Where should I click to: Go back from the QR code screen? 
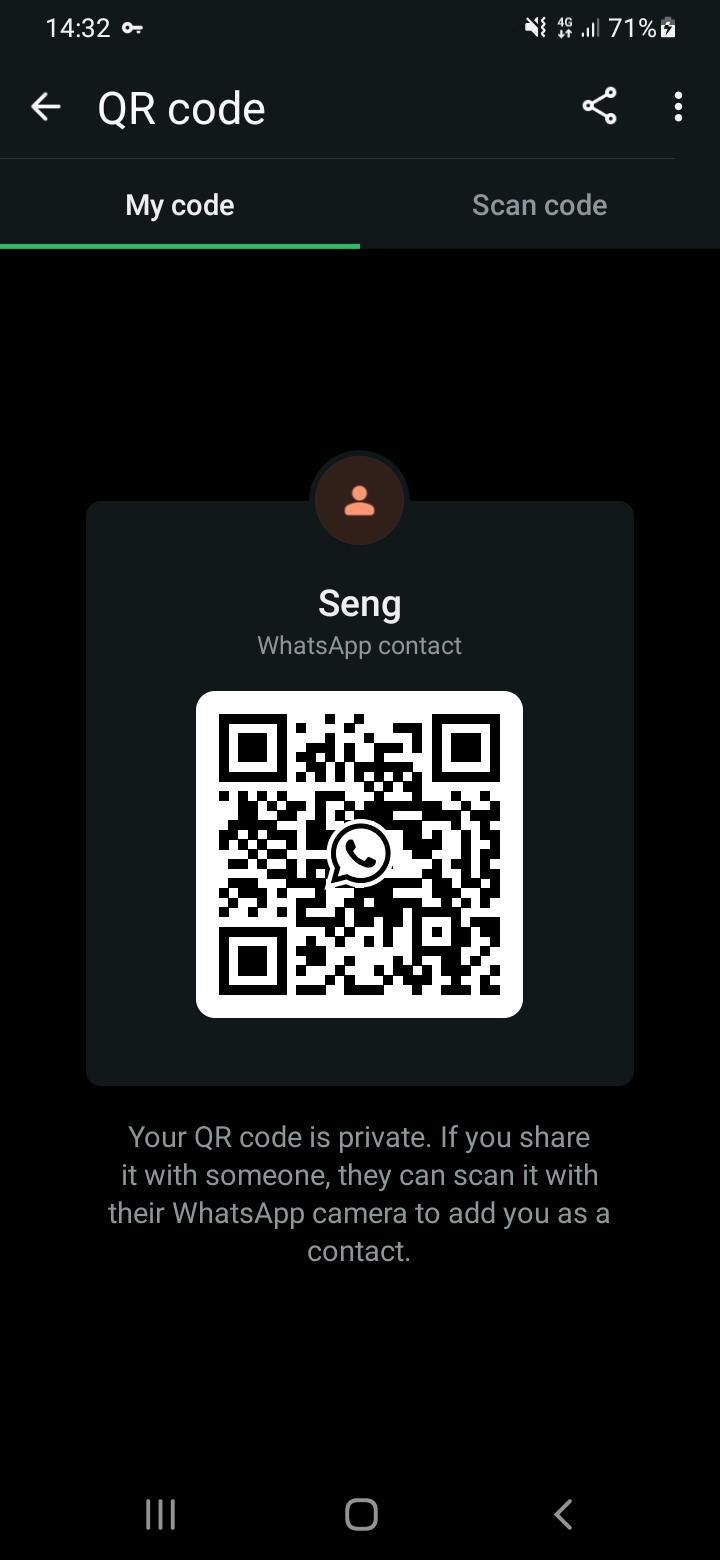tap(46, 107)
